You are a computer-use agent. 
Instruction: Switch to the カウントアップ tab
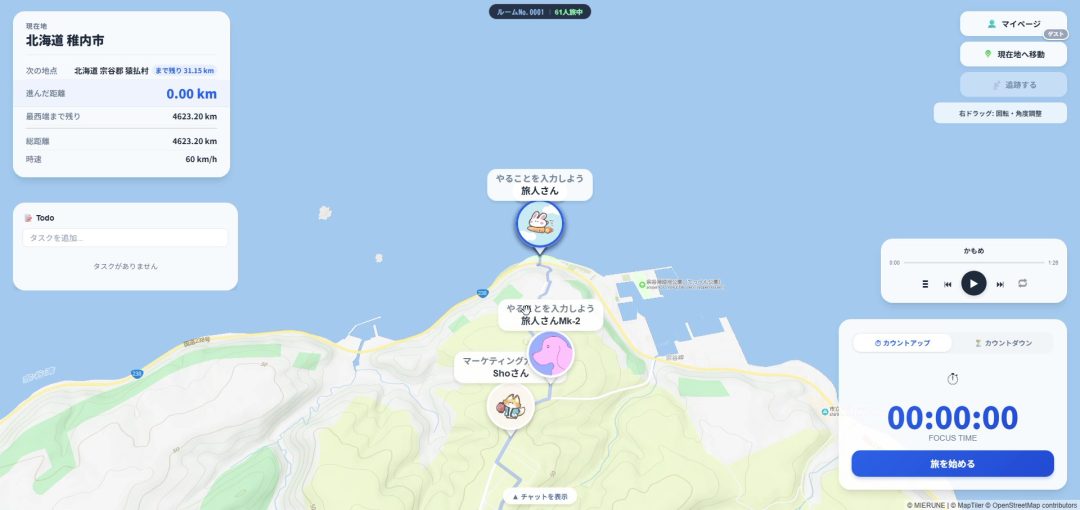[902, 343]
